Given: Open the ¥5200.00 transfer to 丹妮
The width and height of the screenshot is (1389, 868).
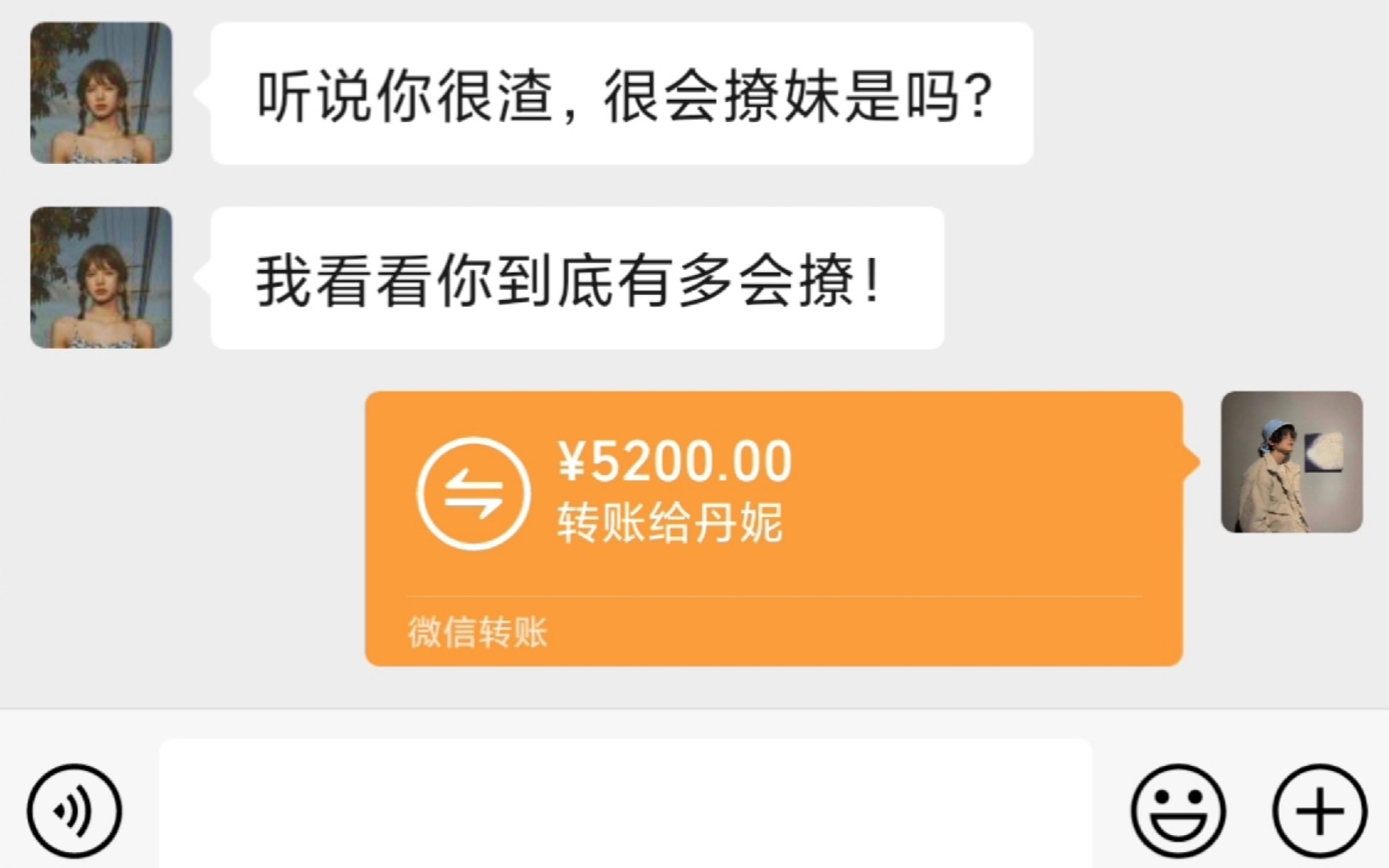Looking at the screenshot, I should [x=773, y=527].
